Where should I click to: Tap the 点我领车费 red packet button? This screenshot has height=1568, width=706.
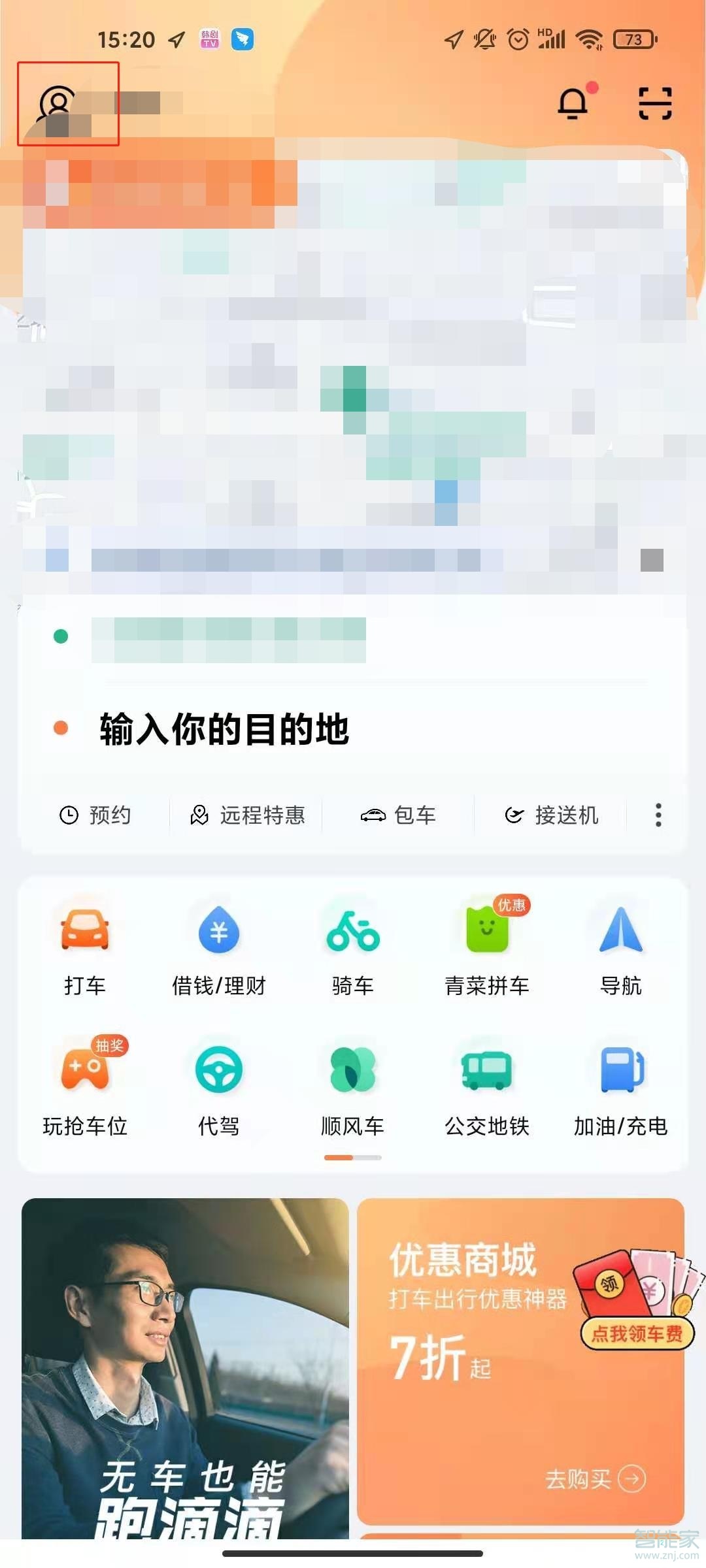[x=634, y=1335]
